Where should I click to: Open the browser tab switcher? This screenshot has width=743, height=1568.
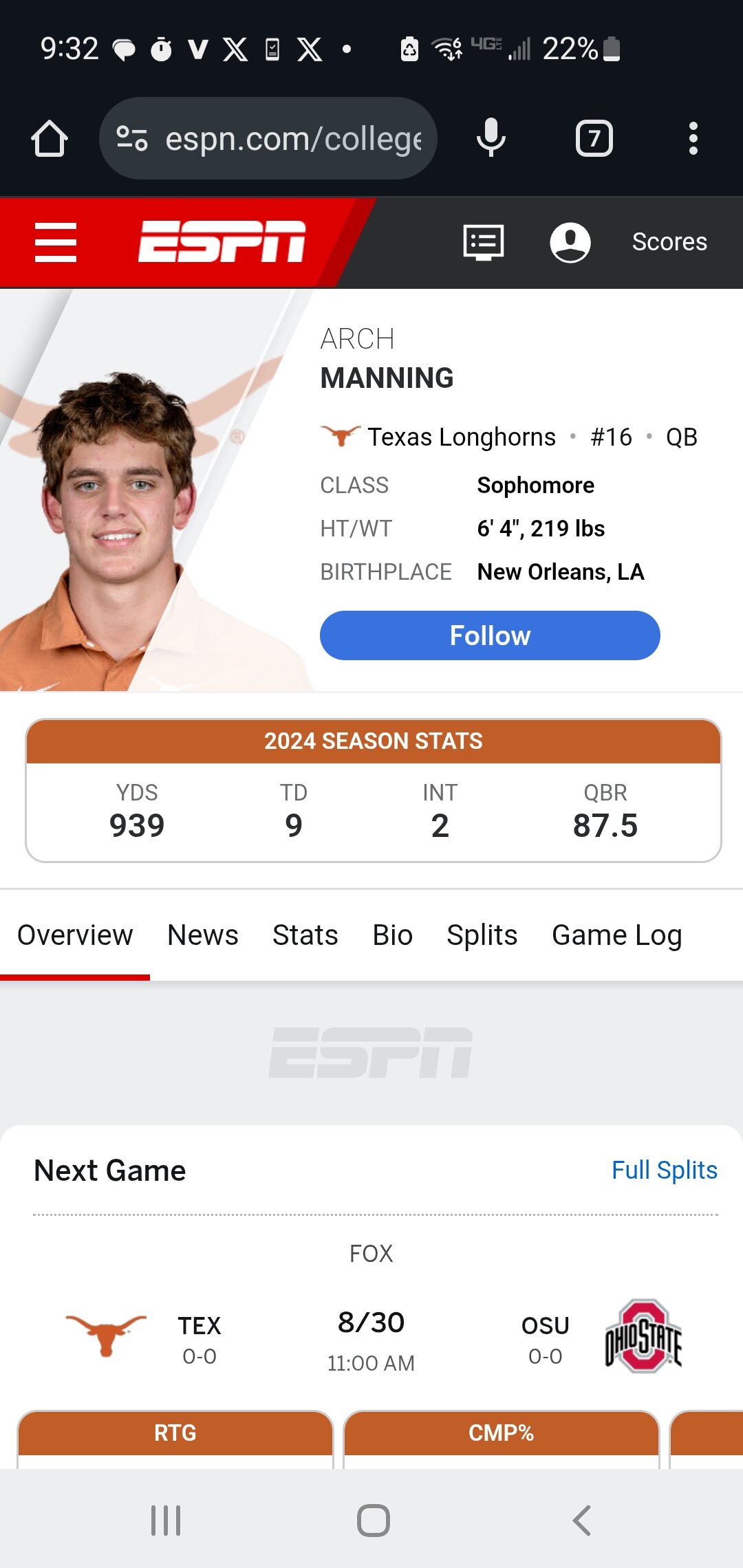pyautogui.click(x=594, y=138)
